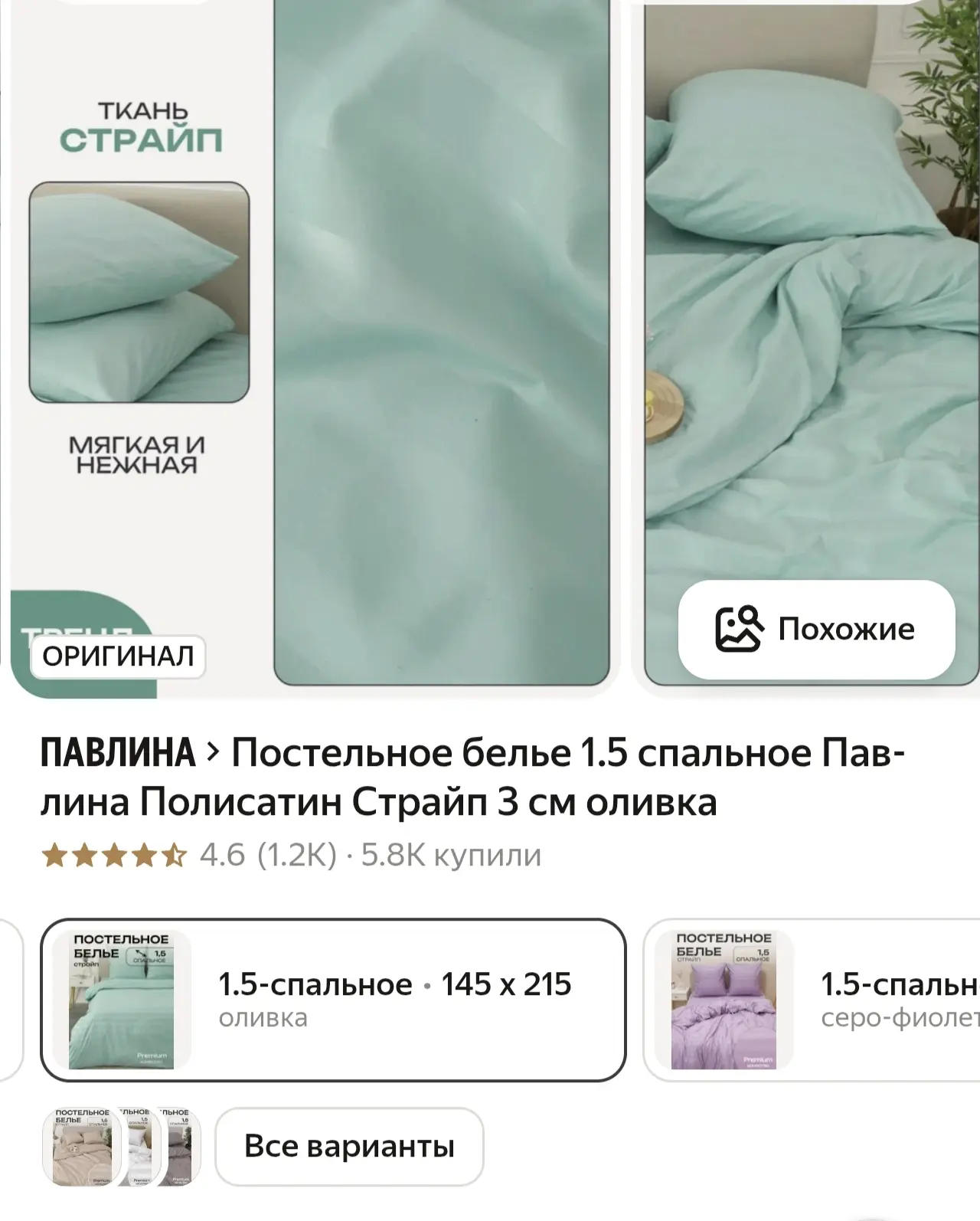Select the оливка 1.5-спальное variant
This screenshot has width=980, height=1221.
point(333,1000)
